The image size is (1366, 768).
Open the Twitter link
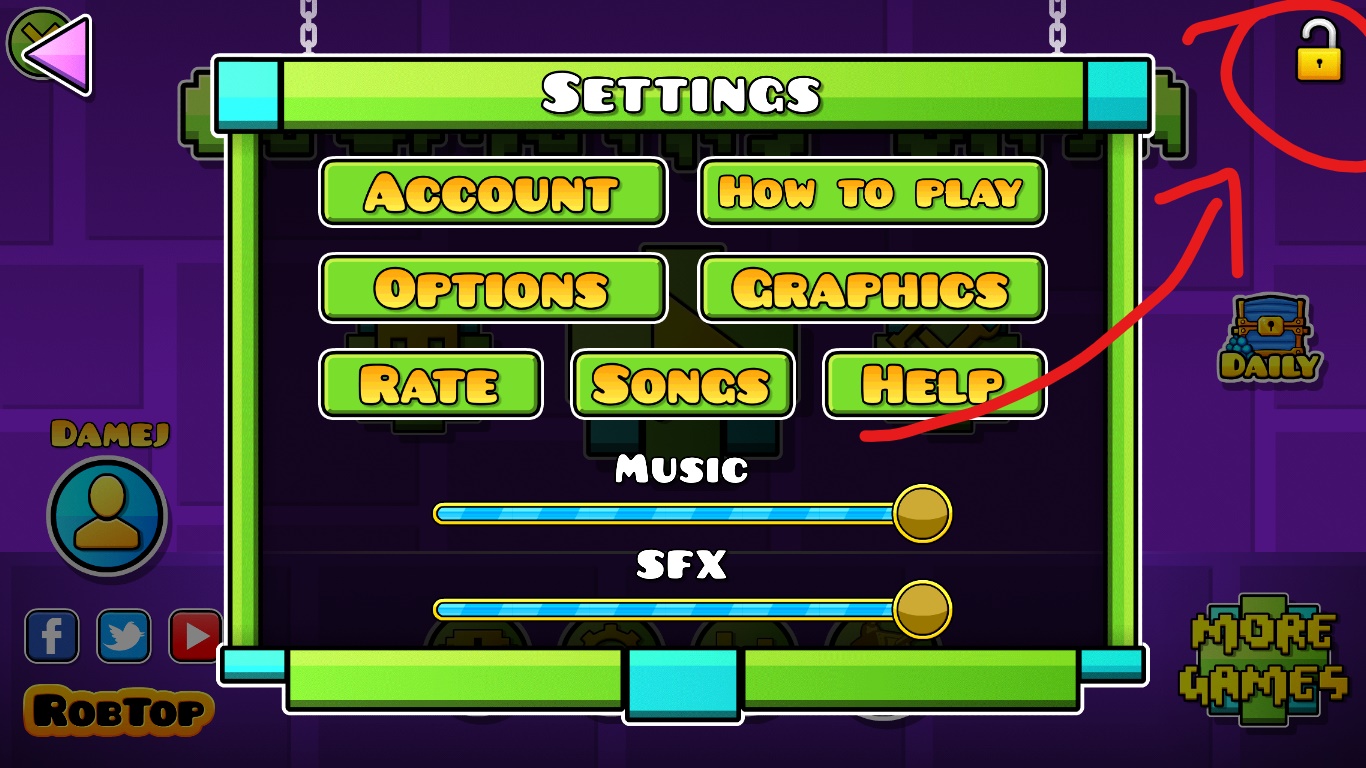coord(124,636)
